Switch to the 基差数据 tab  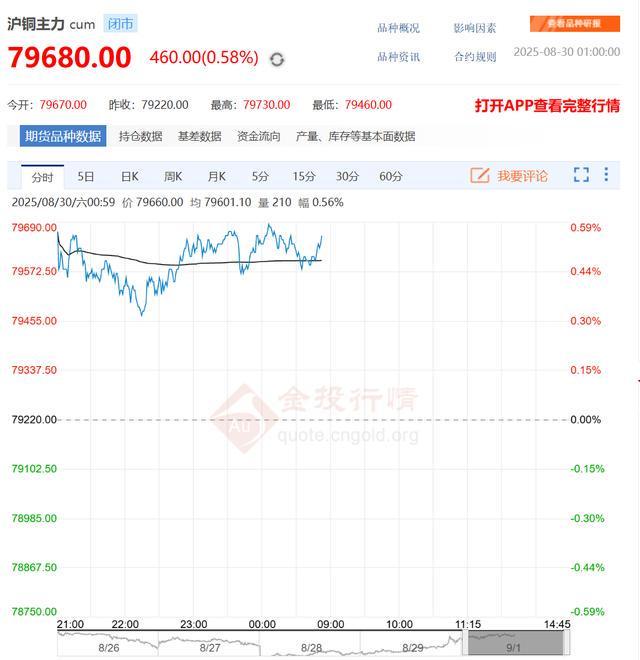tap(199, 136)
